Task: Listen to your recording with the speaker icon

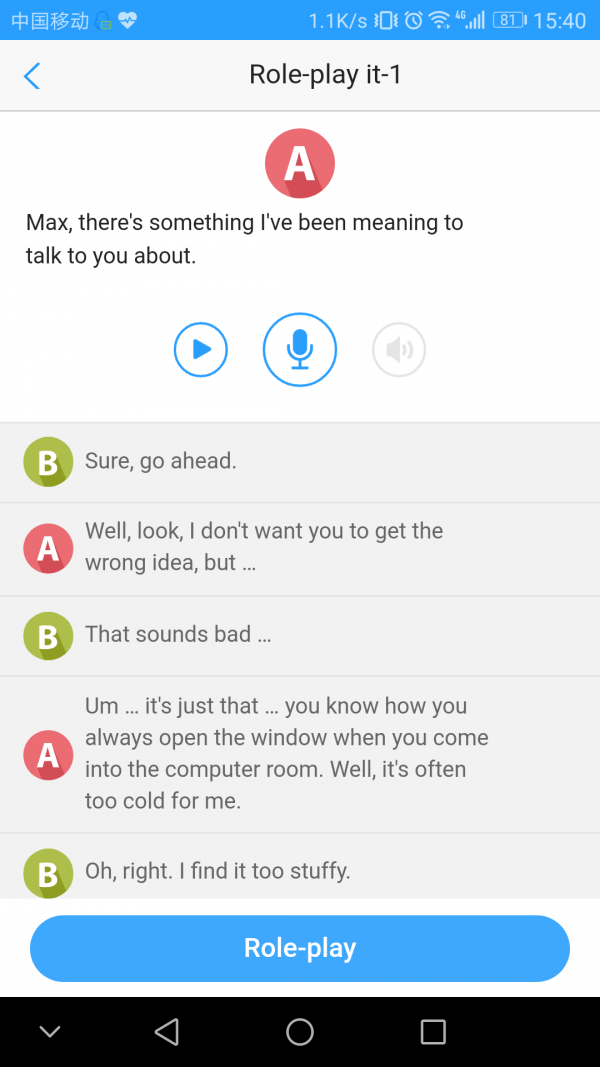Action: [x=399, y=350]
